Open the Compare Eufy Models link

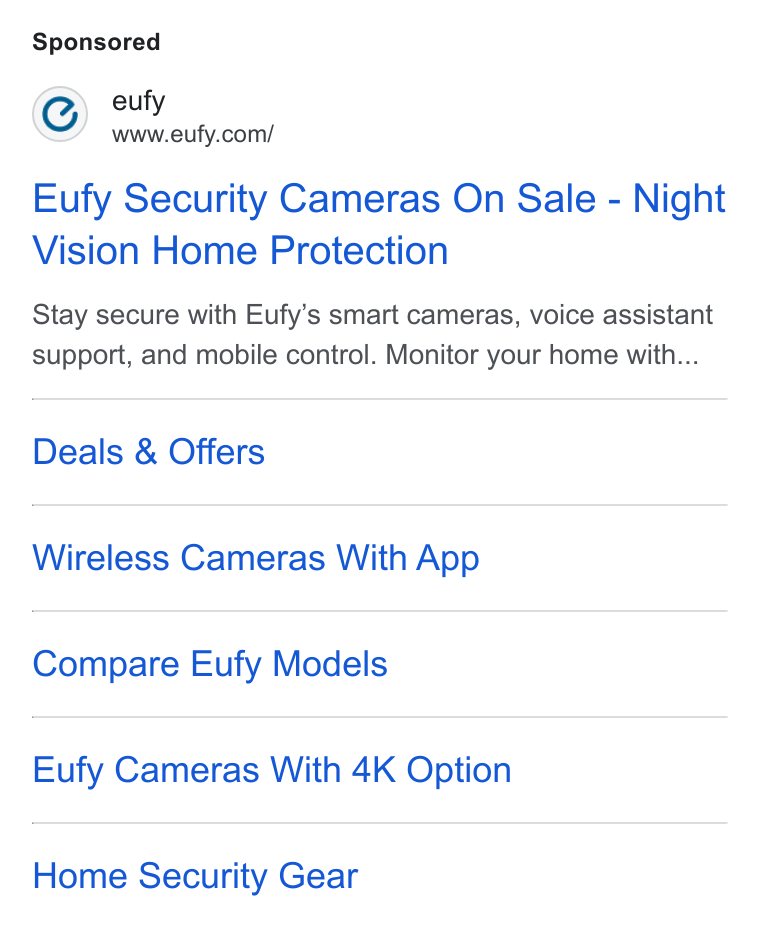tap(210, 664)
